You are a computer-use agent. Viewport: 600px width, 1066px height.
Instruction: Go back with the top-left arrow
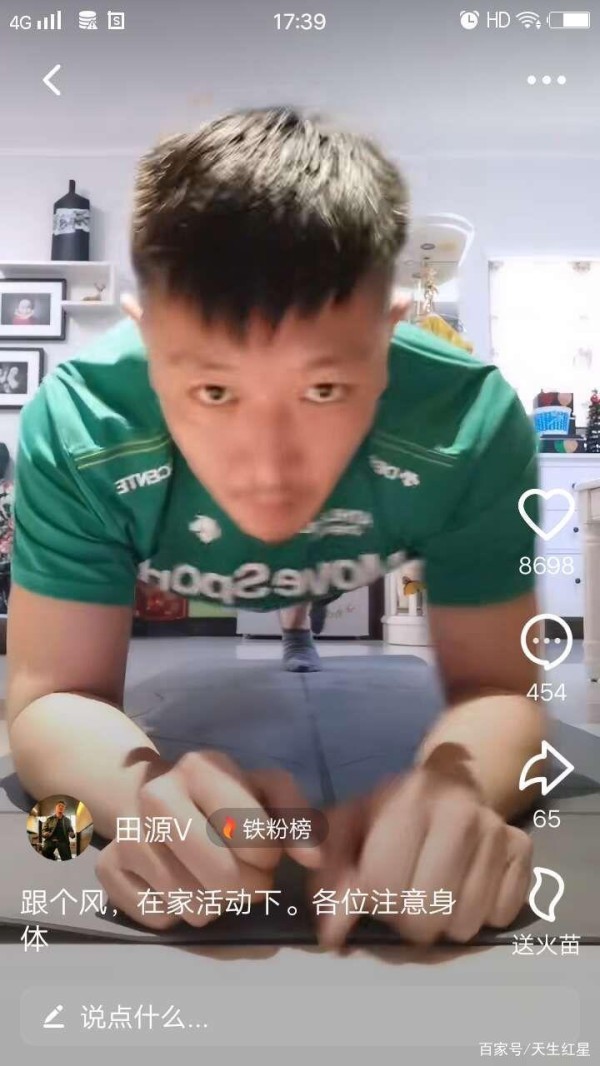point(52,80)
